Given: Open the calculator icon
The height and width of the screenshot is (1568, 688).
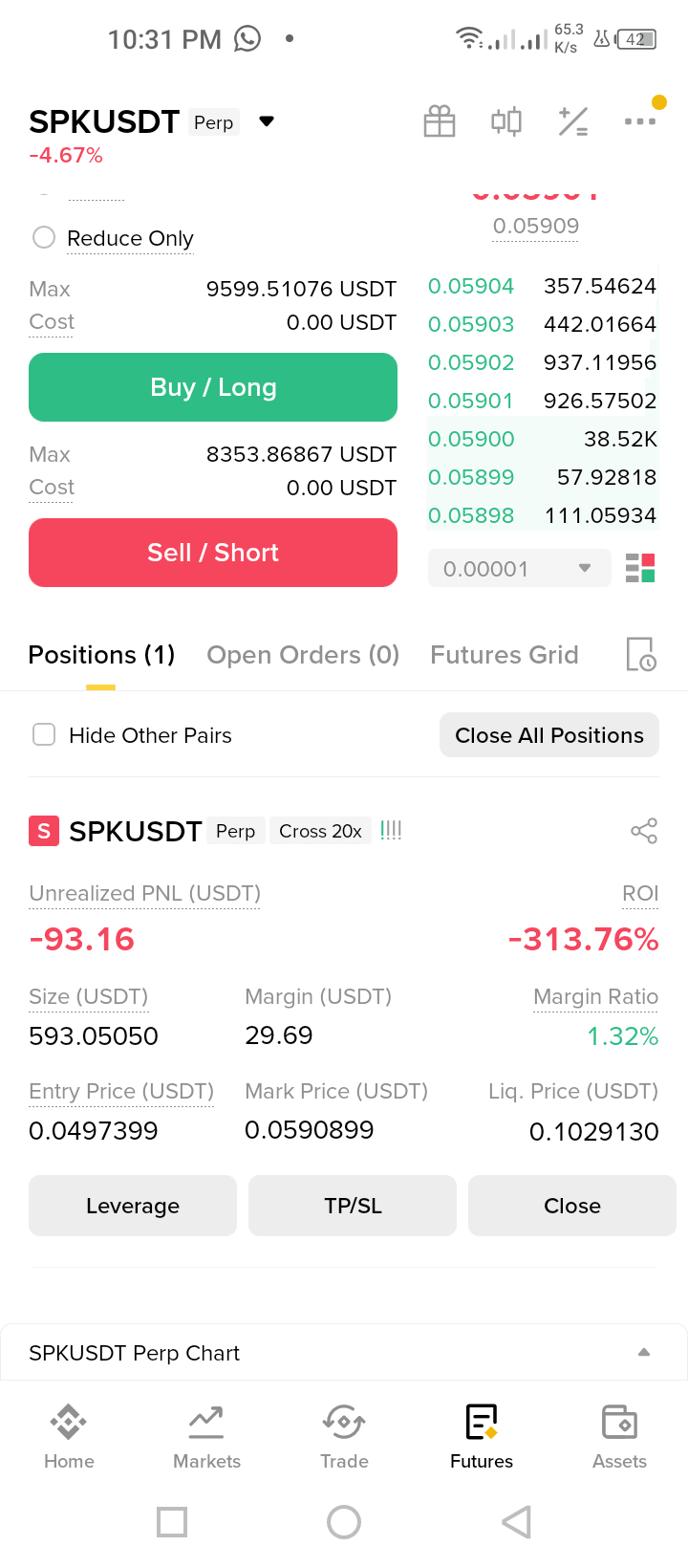Looking at the screenshot, I should pyautogui.click(x=573, y=121).
